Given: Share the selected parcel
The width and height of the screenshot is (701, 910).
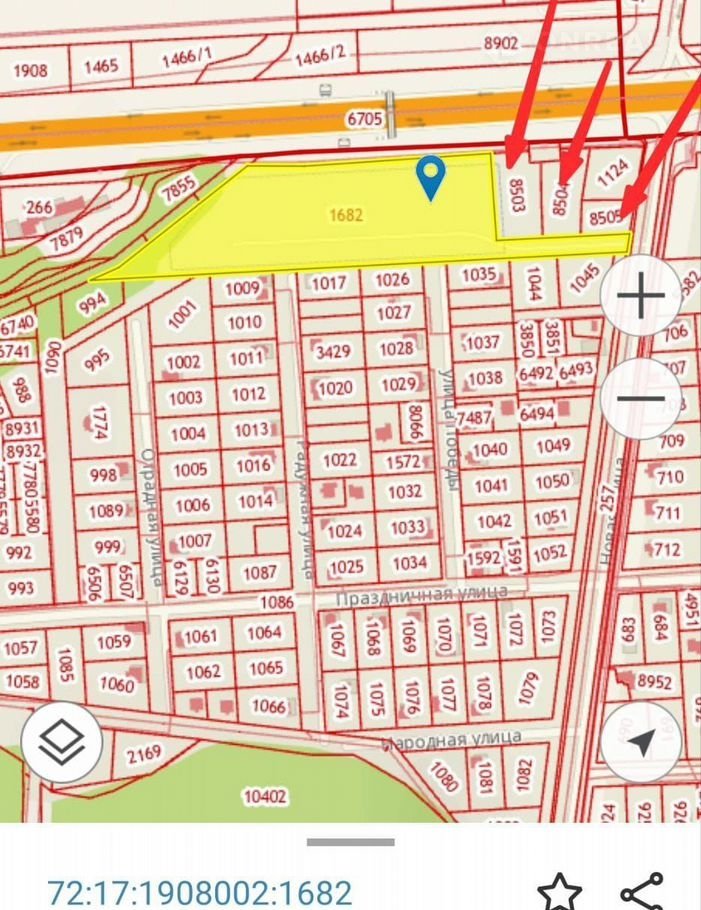Looking at the screenshot, I should (642, 891).
